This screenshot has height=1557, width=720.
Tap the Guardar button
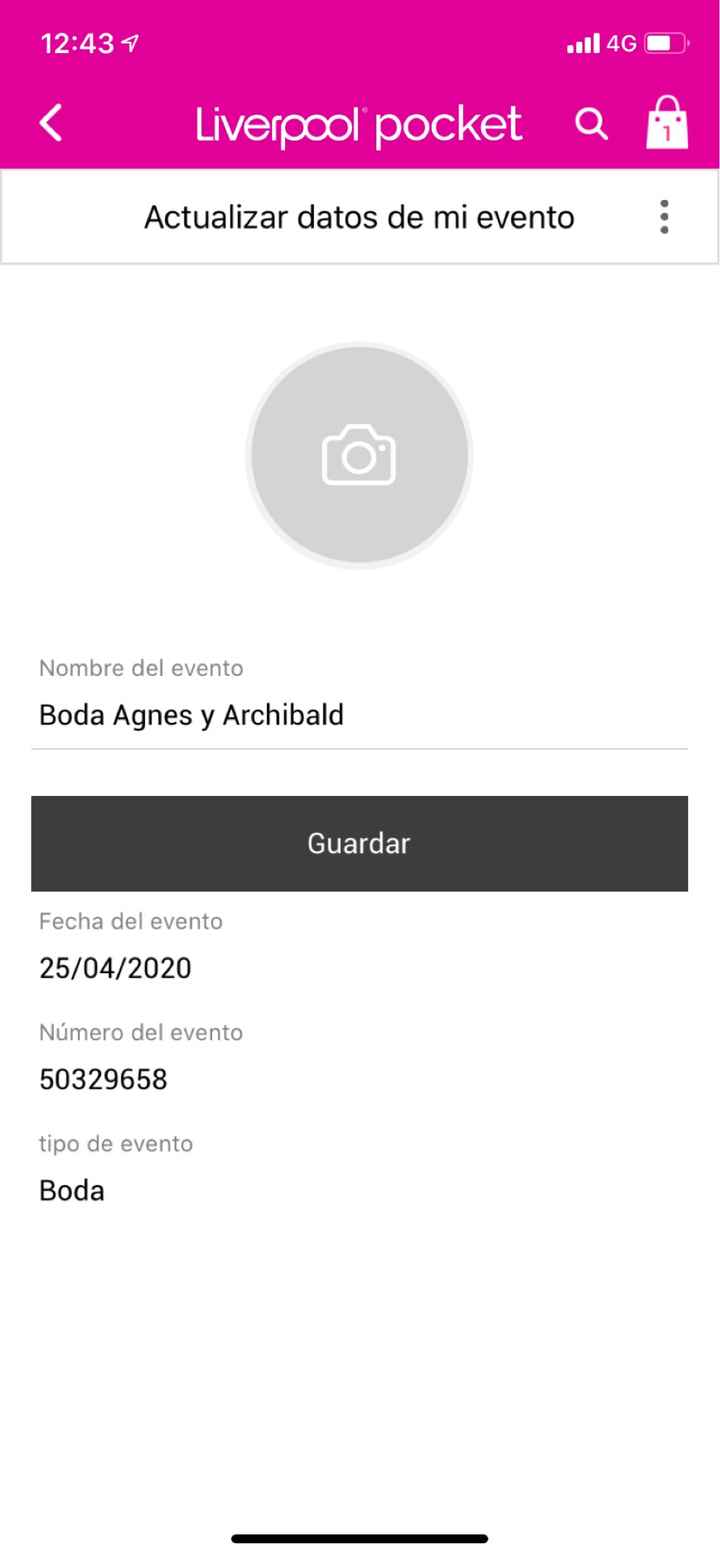pyautogui.click(x=359, y=843)
